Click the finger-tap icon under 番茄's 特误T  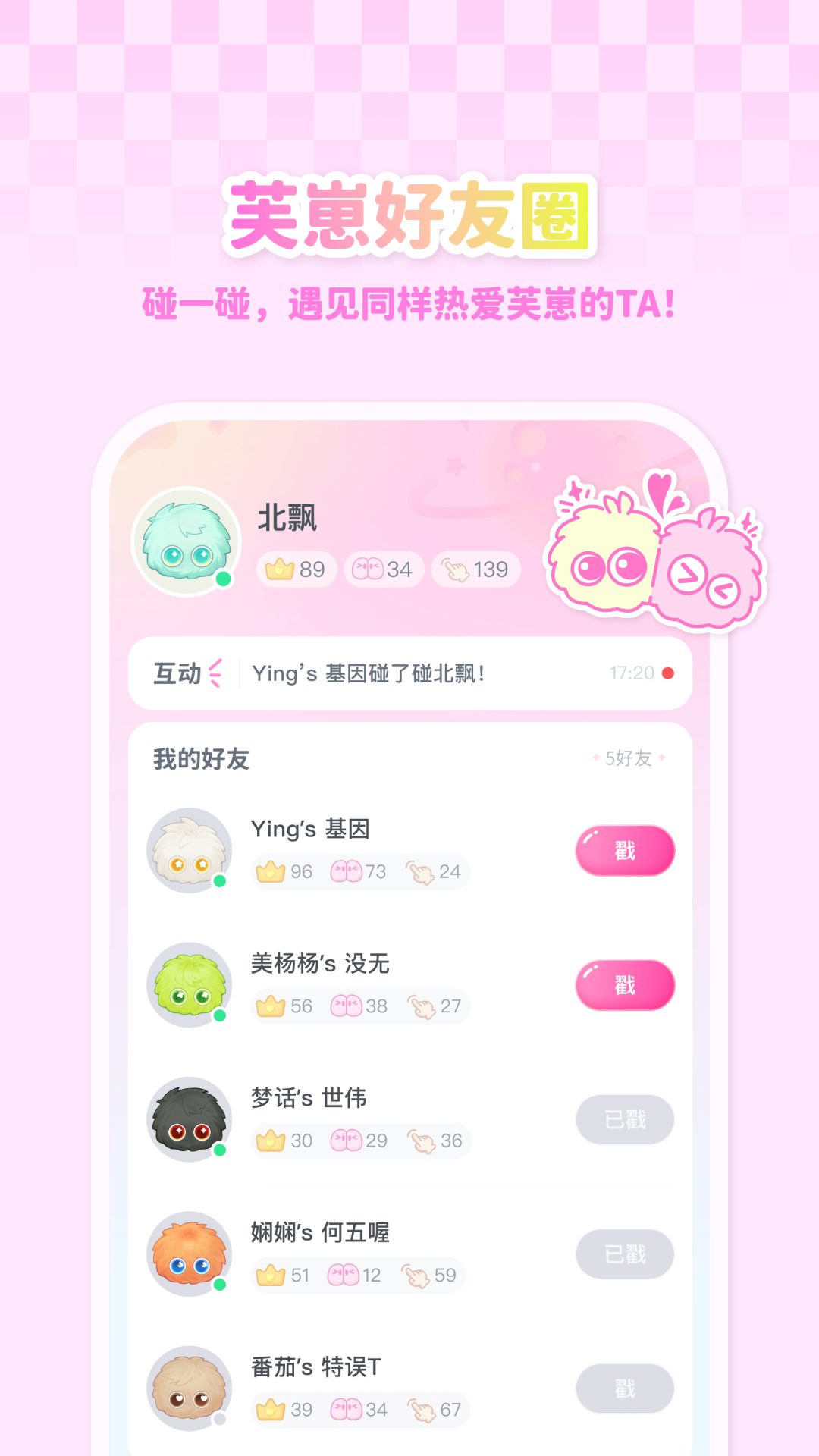click(422, 1410)
